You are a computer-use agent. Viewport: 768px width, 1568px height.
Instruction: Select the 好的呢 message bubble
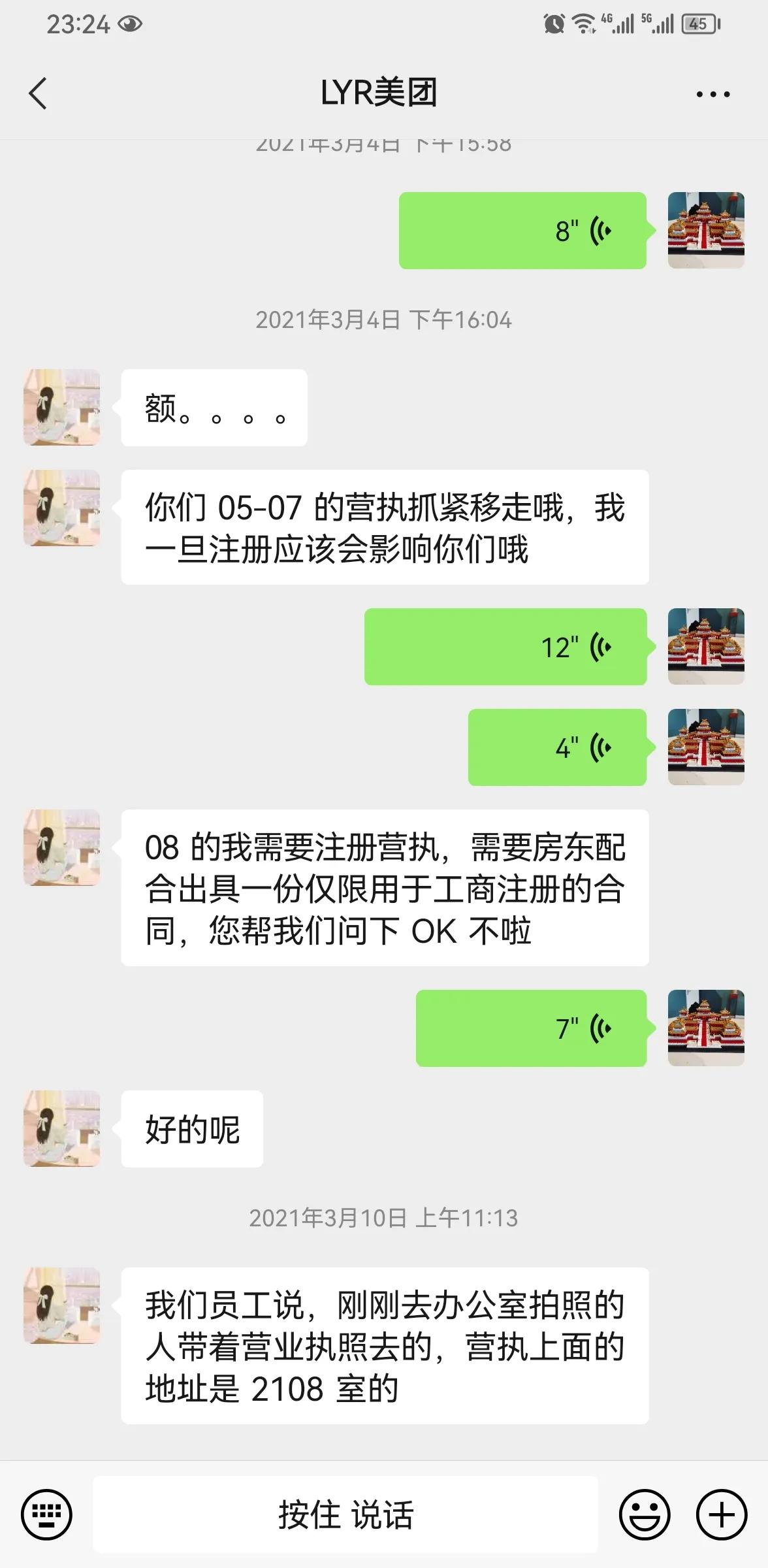coord(192,1128)
